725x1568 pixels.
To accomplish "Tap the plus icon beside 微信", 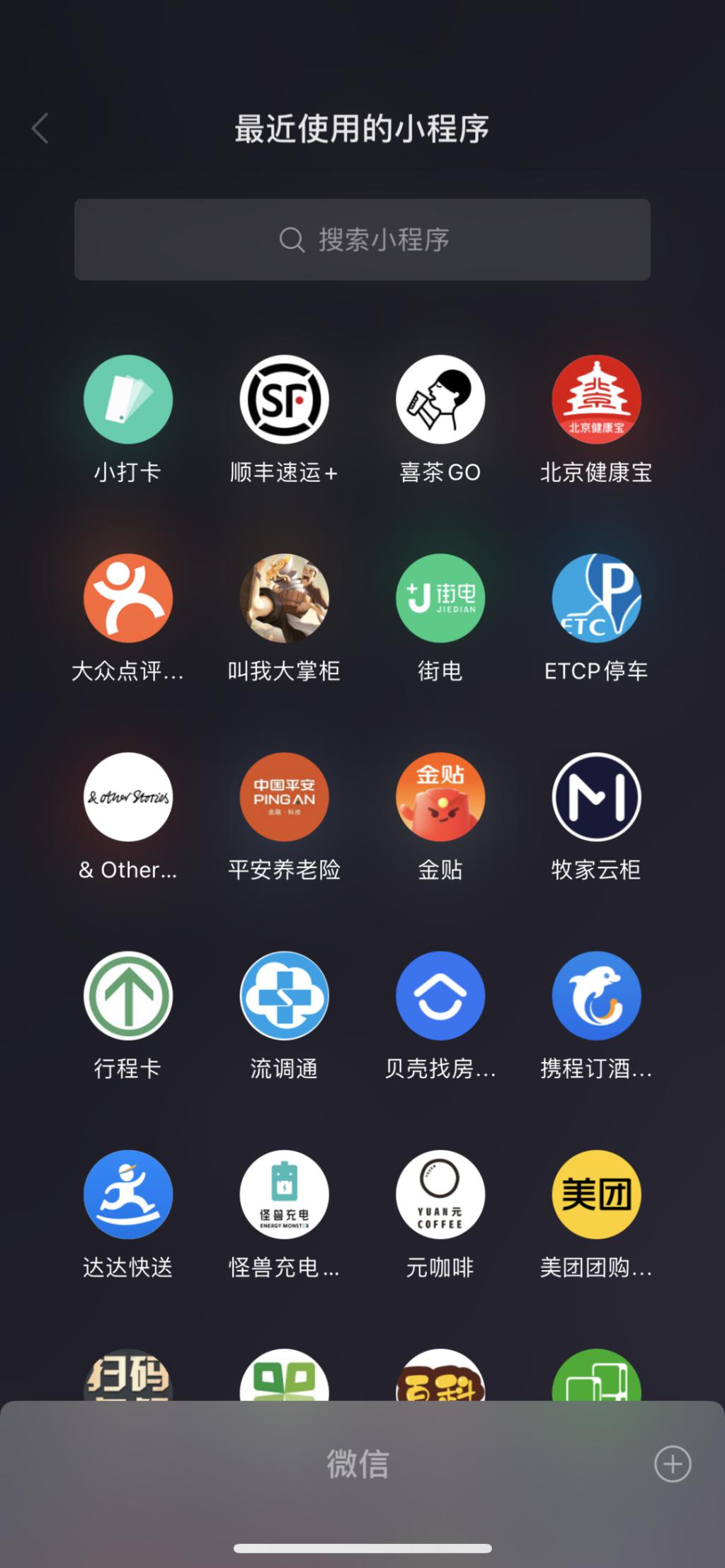I will [673, 1464].
